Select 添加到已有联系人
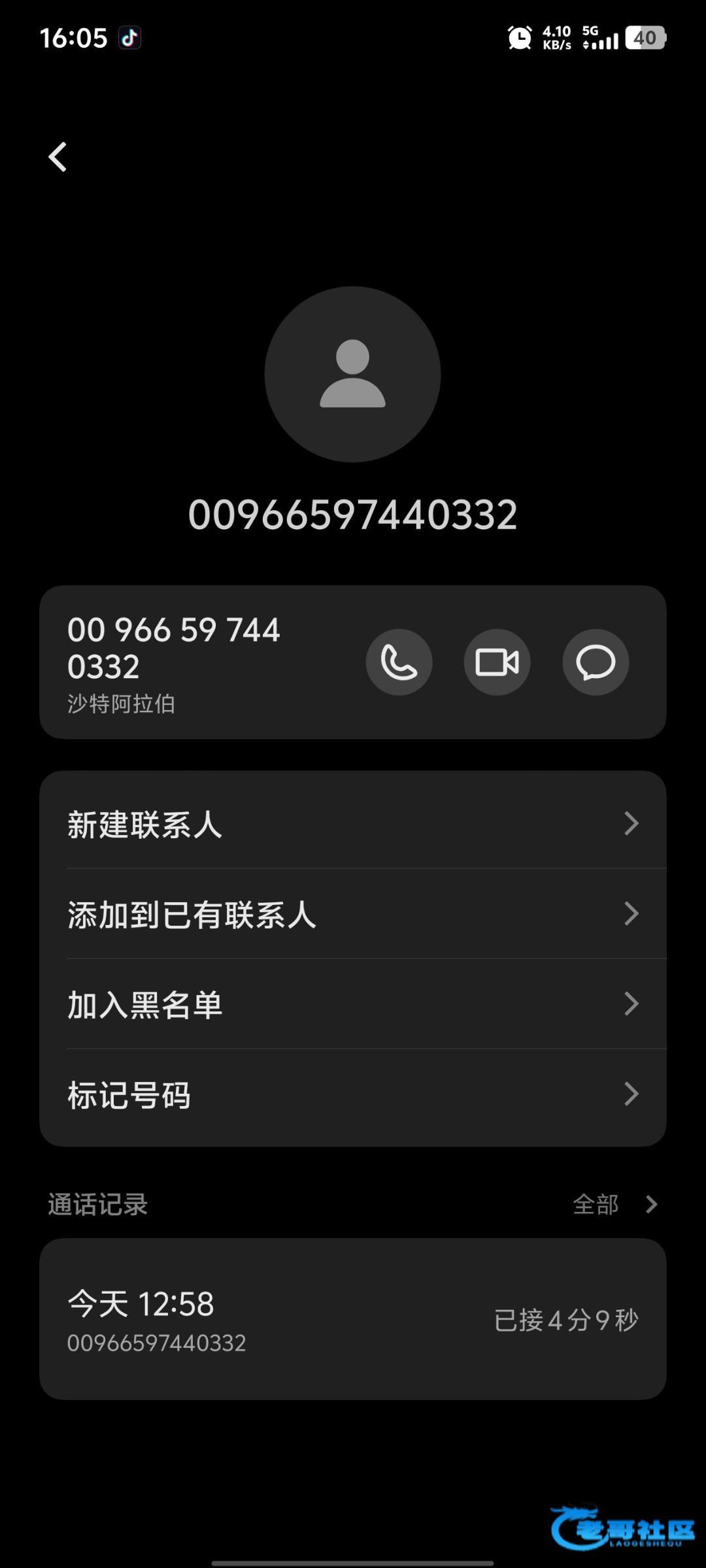The width and height of the screenshot is (706, 1568). point(353,914)
